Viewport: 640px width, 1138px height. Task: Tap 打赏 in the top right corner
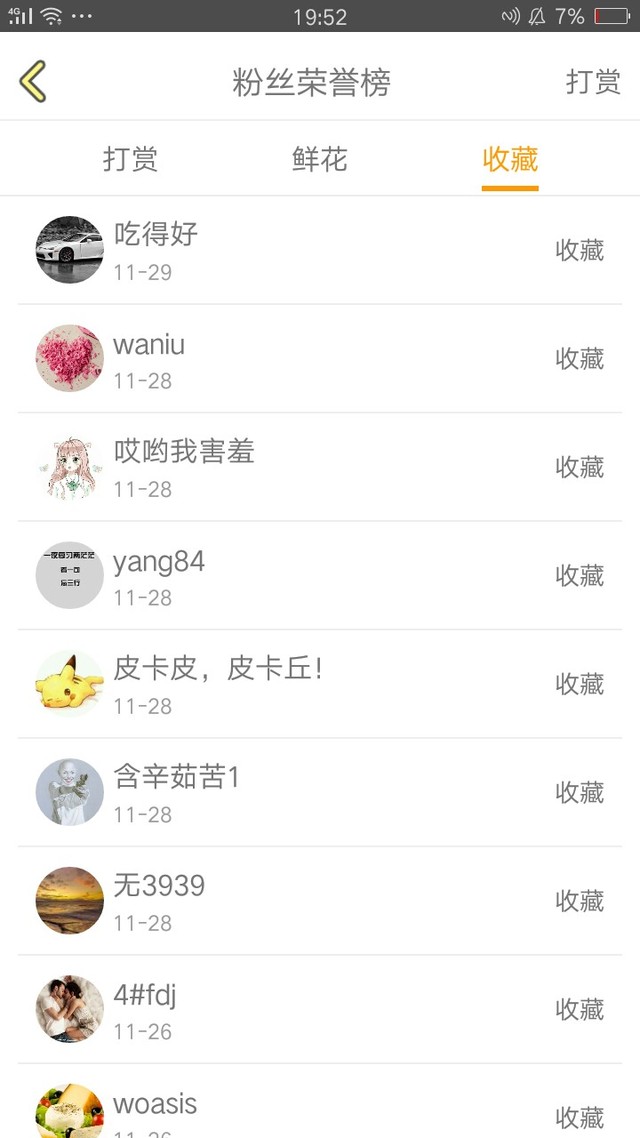coord(593,82)
